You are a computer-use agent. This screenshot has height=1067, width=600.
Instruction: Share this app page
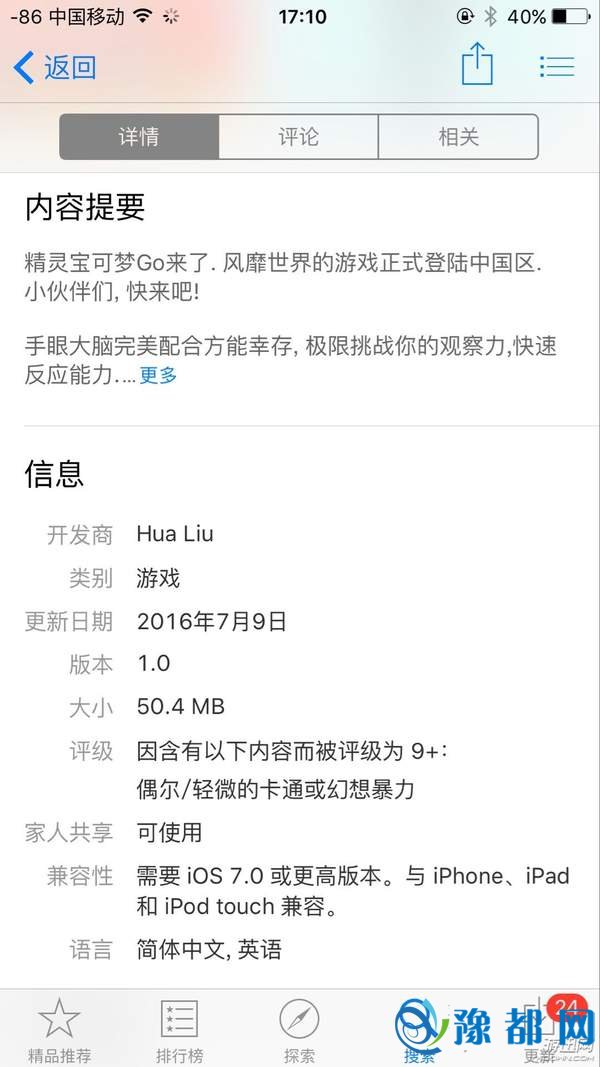(x=478, y=65)
